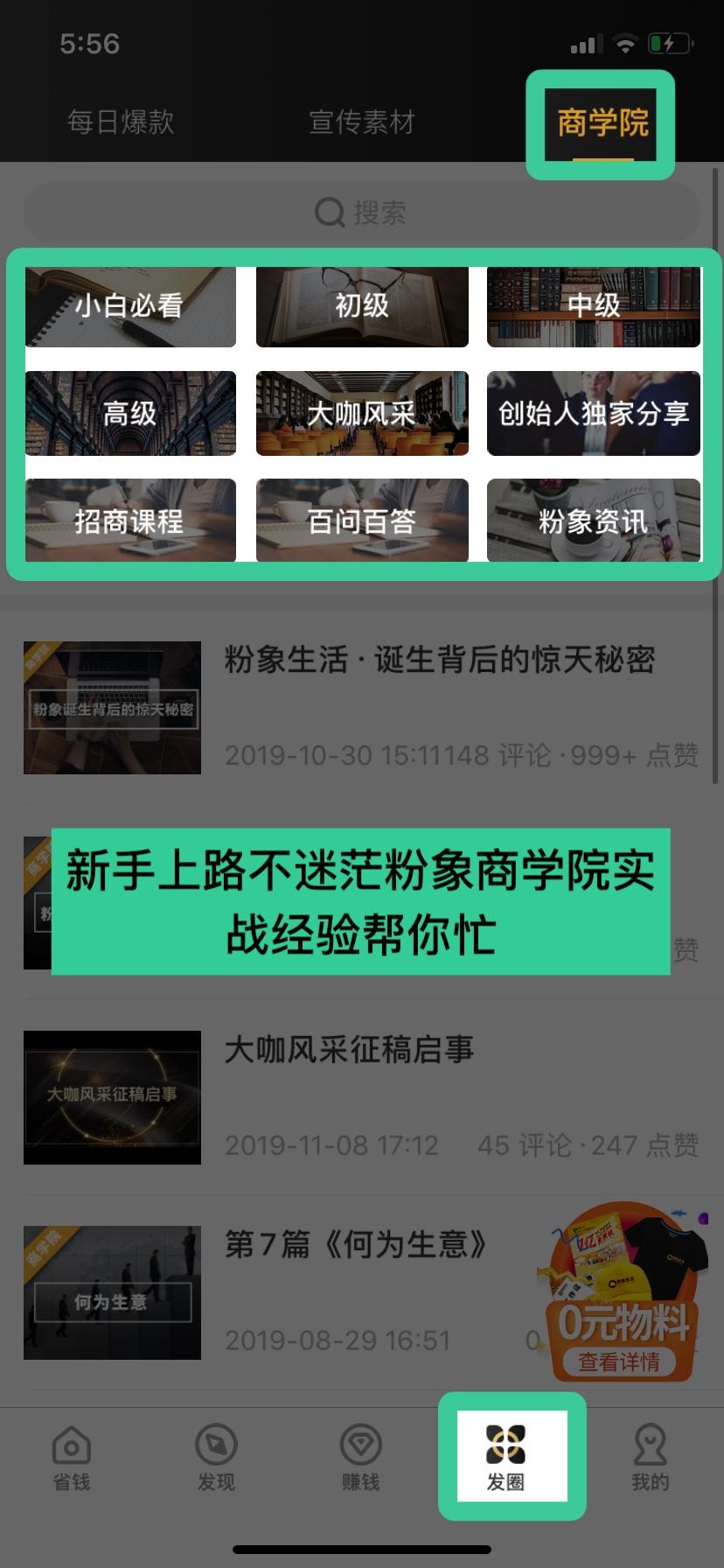Open the 高级 course category
The height and width of the screenshot is (1568, 724).
(x=130, y=413)
